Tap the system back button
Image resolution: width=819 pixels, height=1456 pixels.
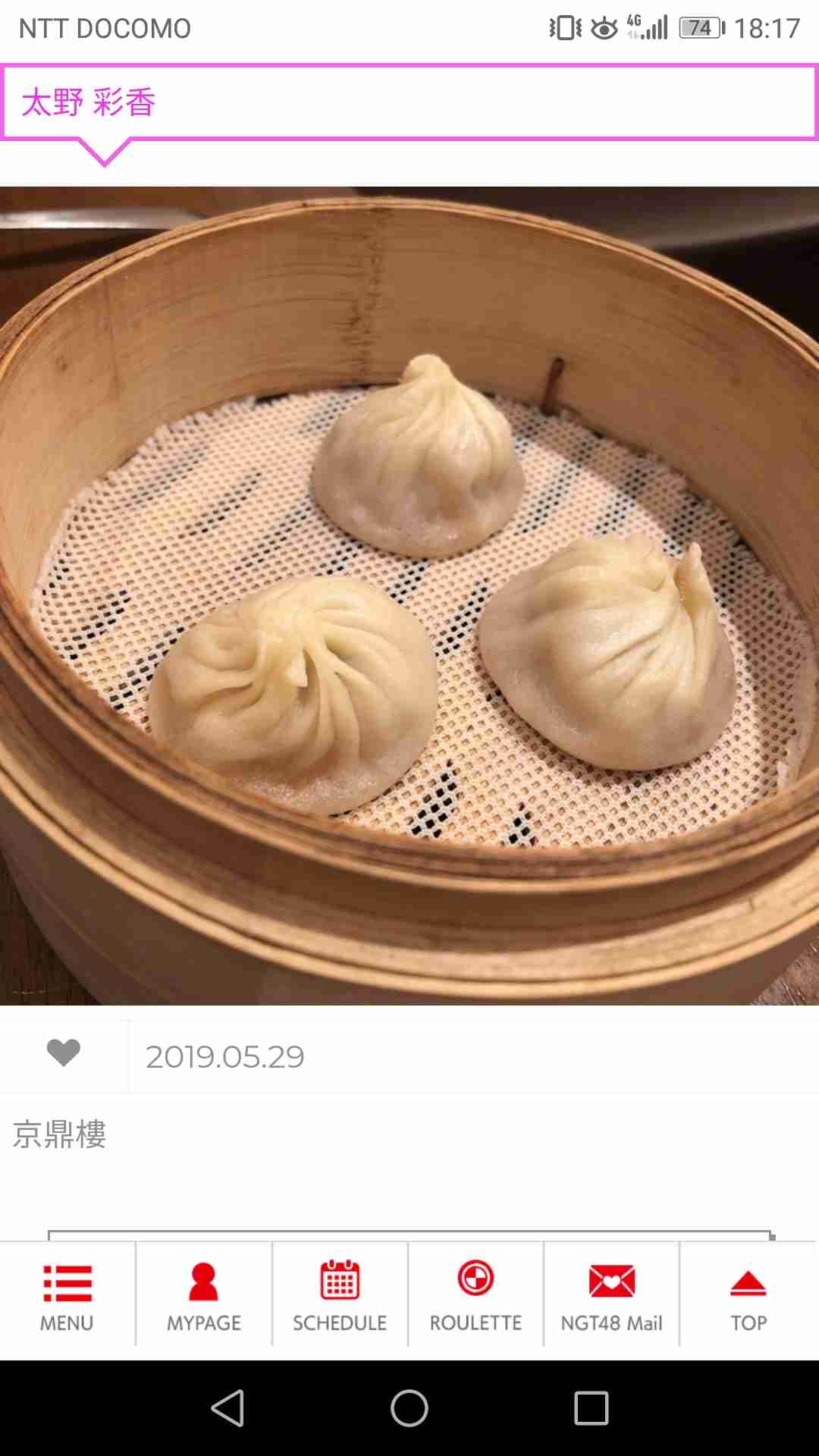tap(227, 1408)
